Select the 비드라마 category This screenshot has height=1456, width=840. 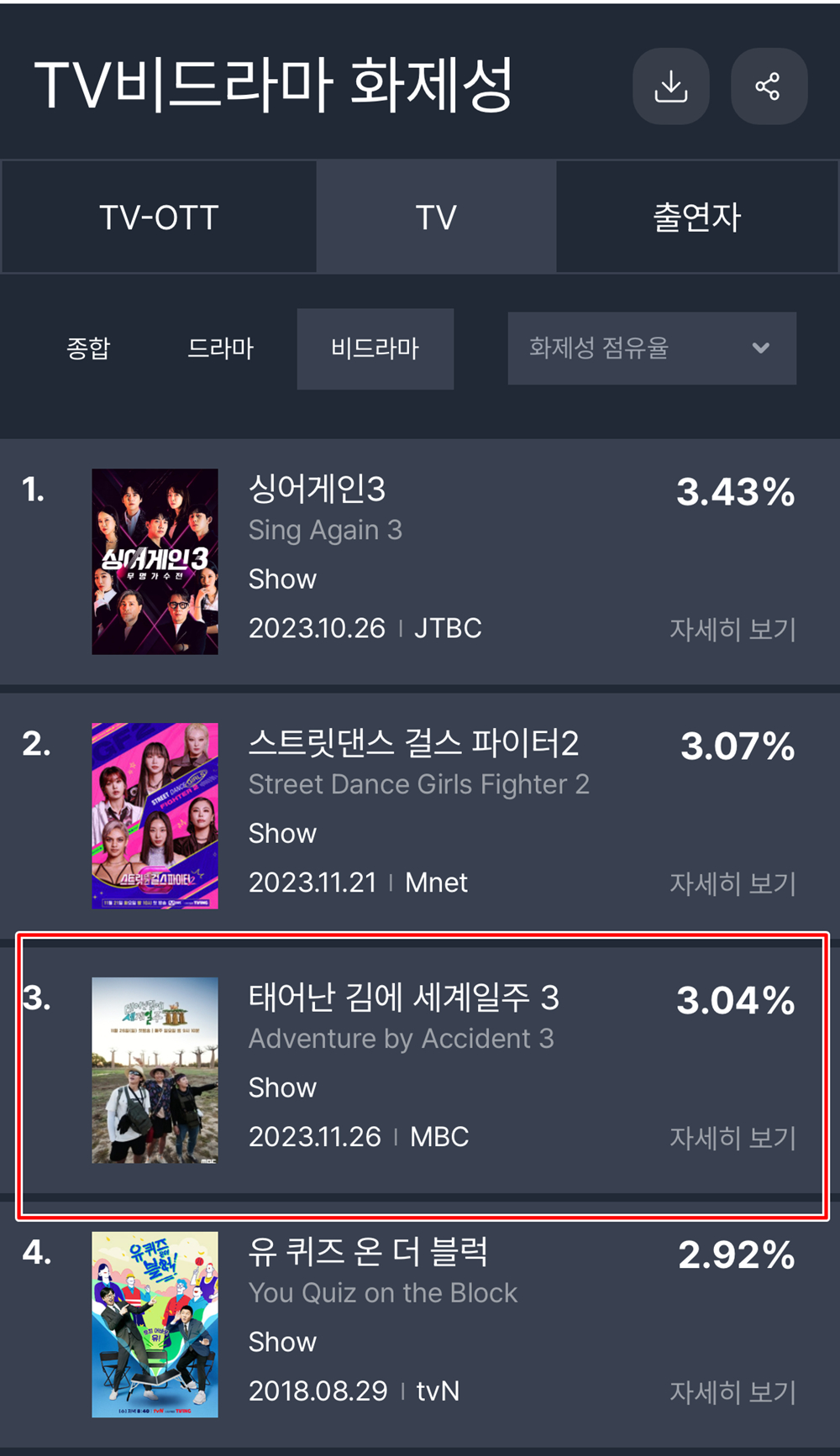375,348
